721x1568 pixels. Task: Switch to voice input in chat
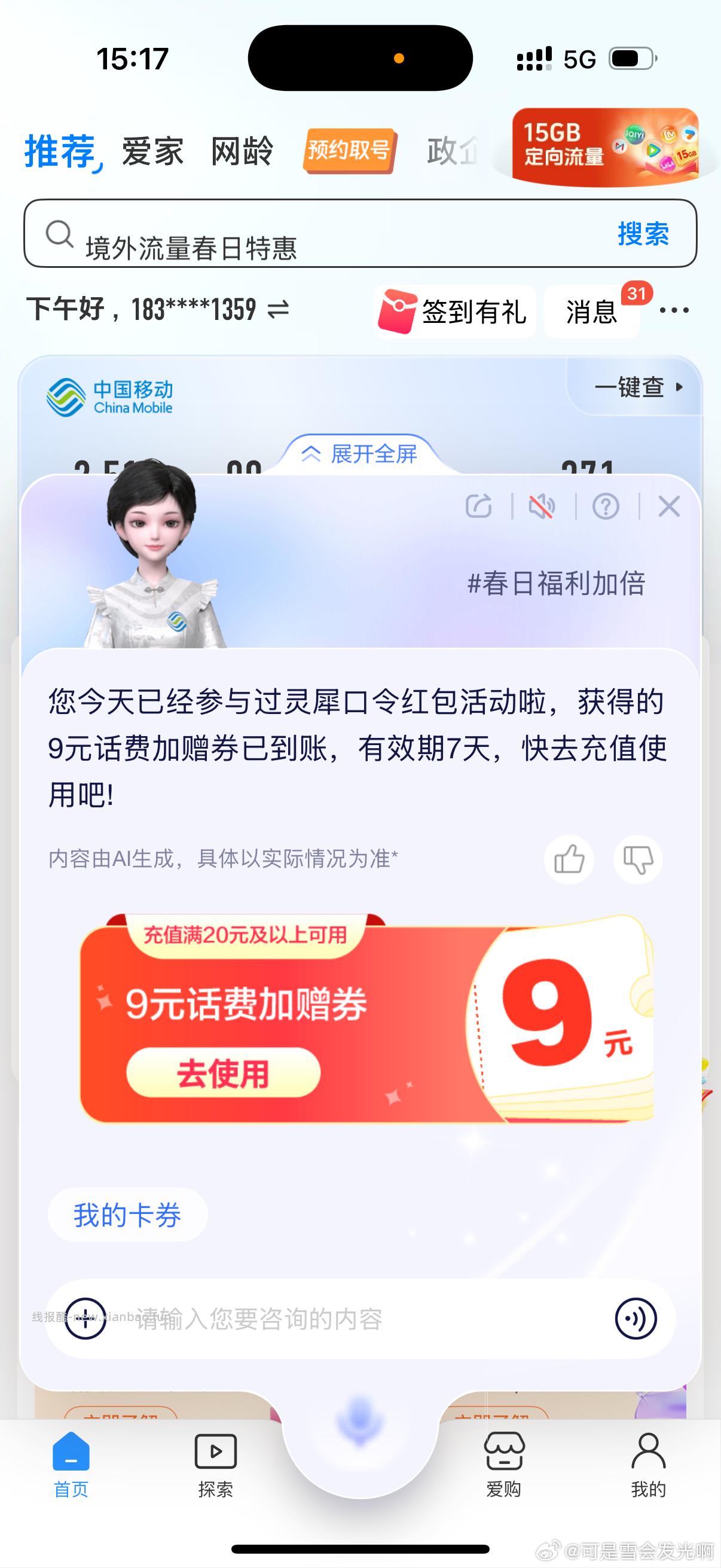tap(636, 1319)
